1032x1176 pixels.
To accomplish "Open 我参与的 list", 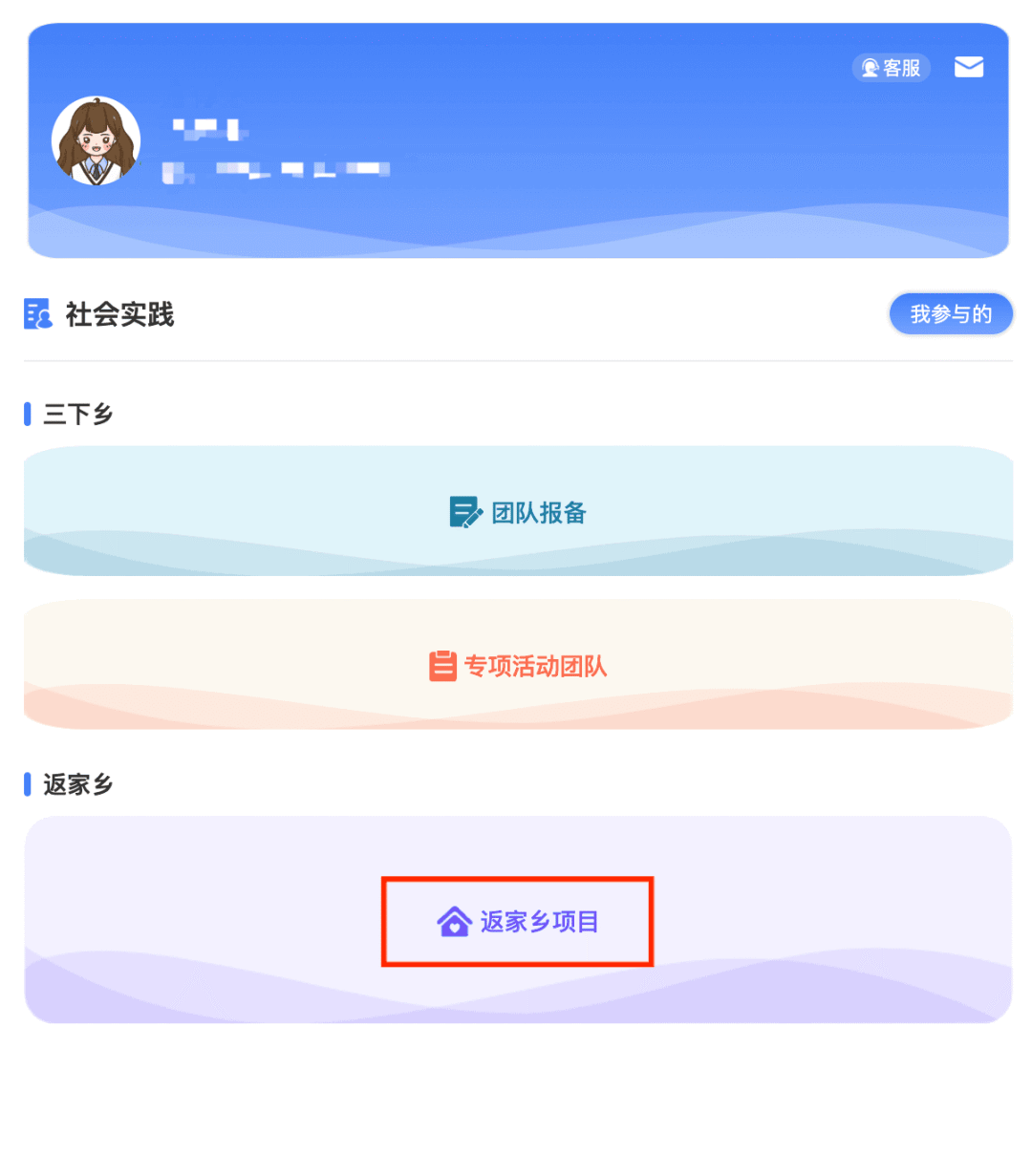I will 950,314.
